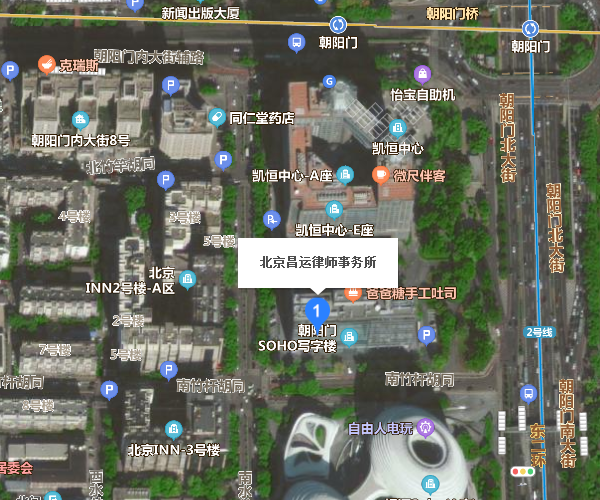Tap the 微尺伴客 cafe marker
Viewport: 600px width, 500px height.
(380, 175)
